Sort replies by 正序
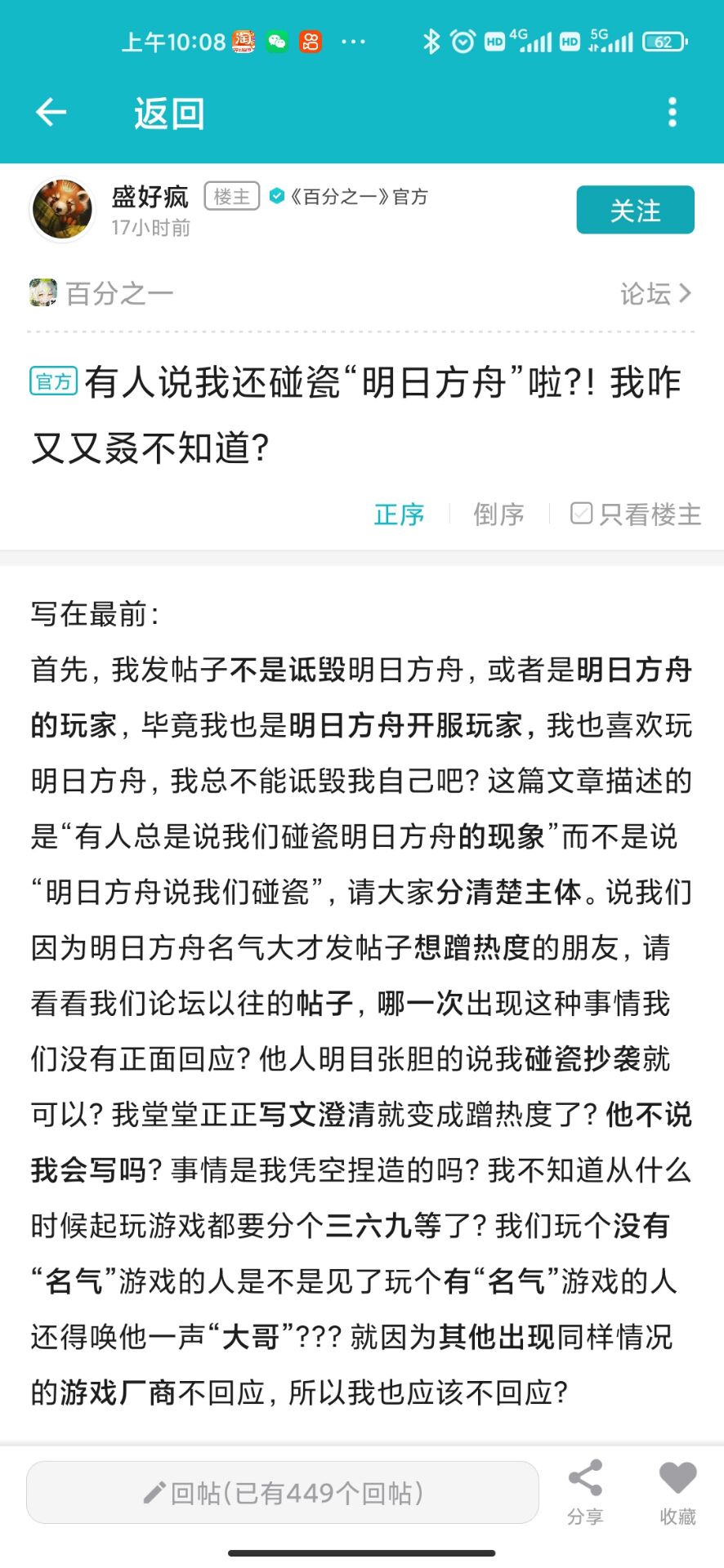 coord(399,514)
